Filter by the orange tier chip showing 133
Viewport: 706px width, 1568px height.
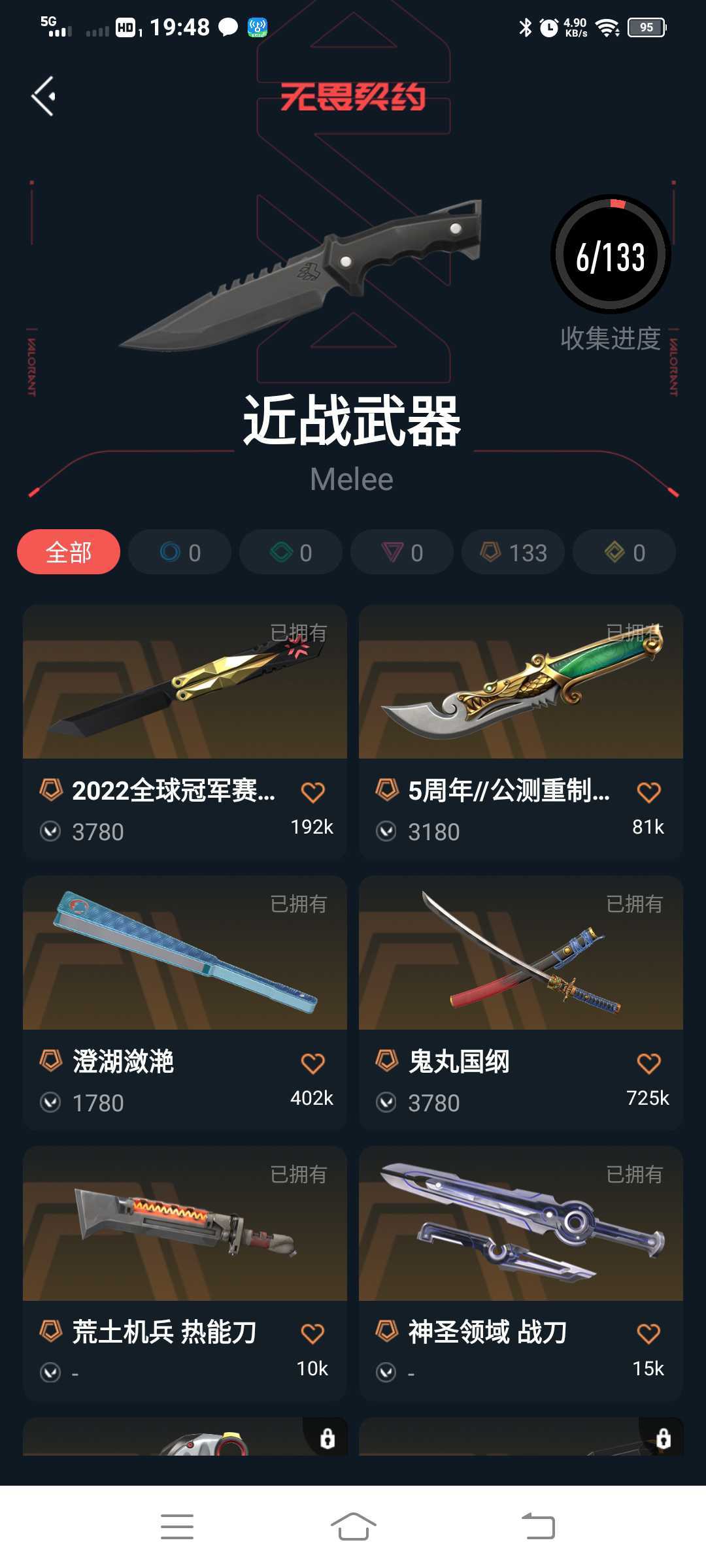513,552
